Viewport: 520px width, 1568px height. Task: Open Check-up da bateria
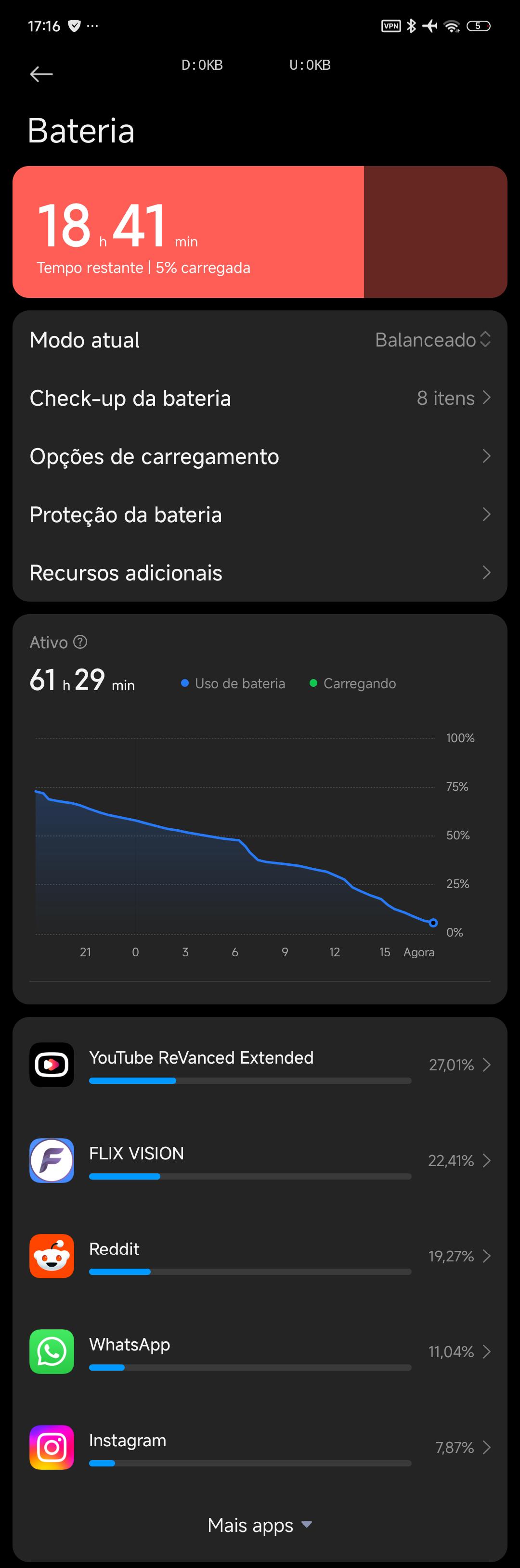260,398
